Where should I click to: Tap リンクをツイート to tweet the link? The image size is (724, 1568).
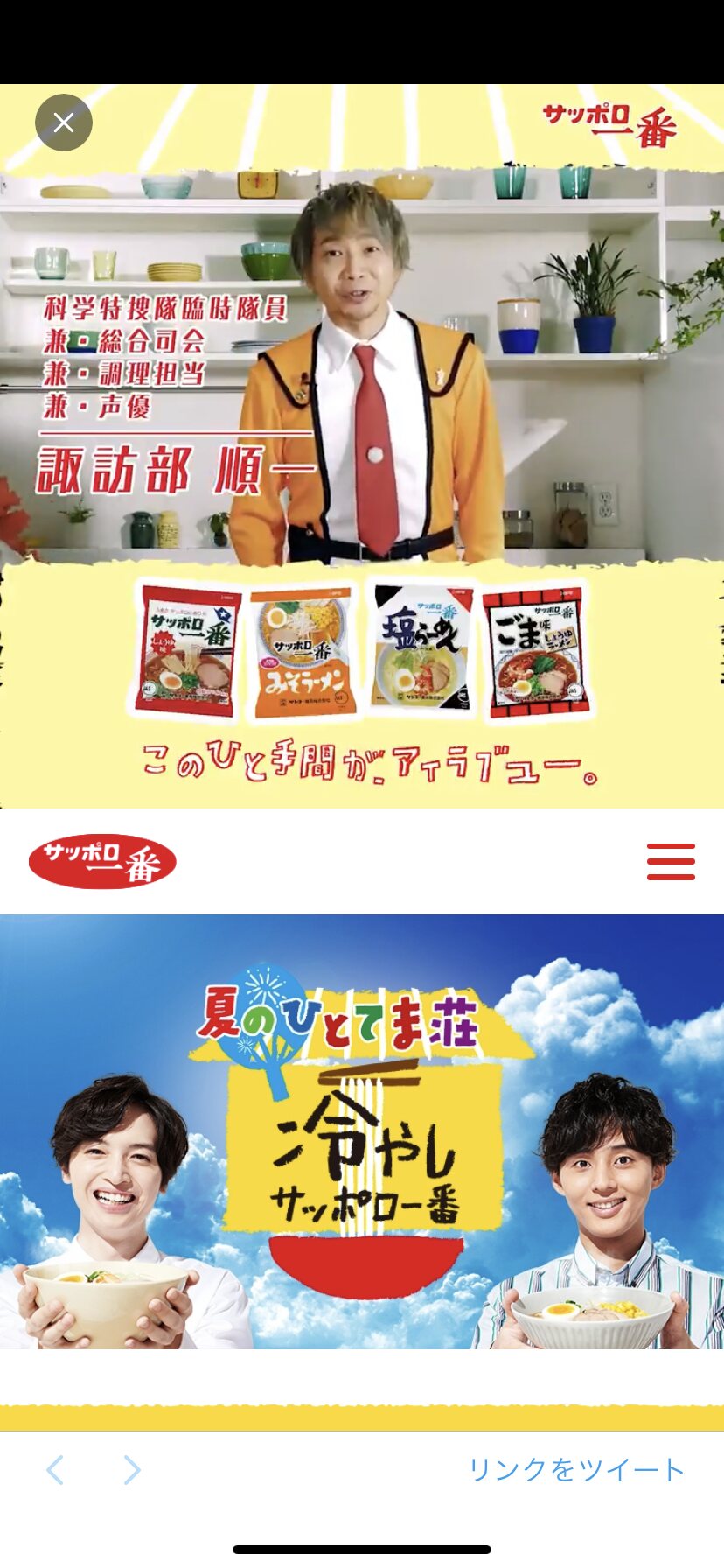(576, 1469)
